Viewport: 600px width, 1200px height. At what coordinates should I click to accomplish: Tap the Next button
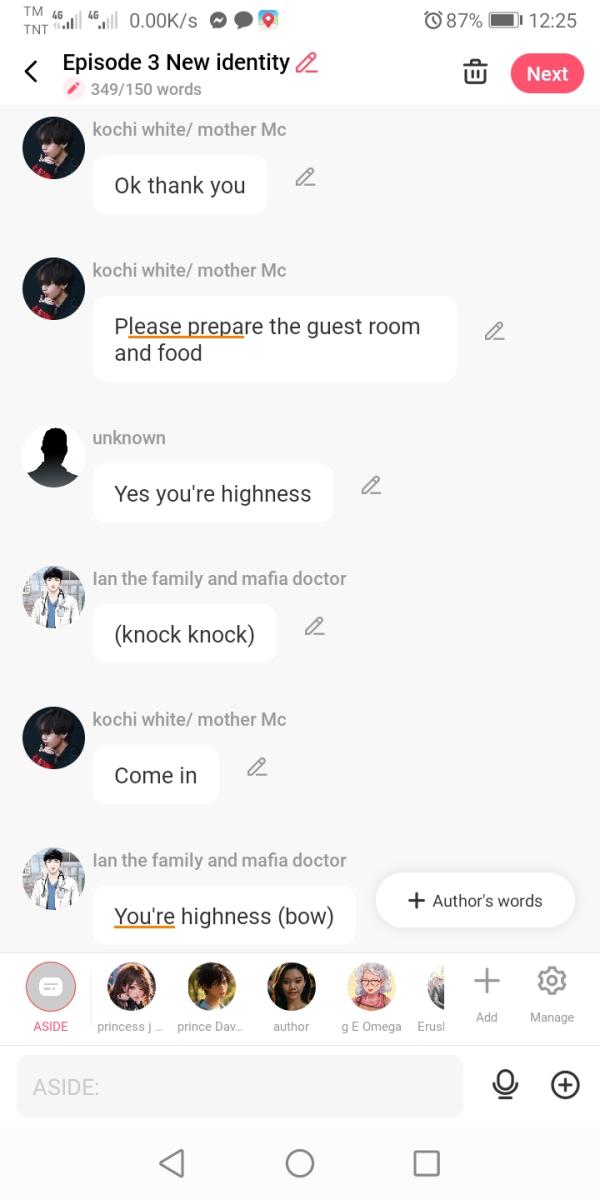click(x=547, y=74)
